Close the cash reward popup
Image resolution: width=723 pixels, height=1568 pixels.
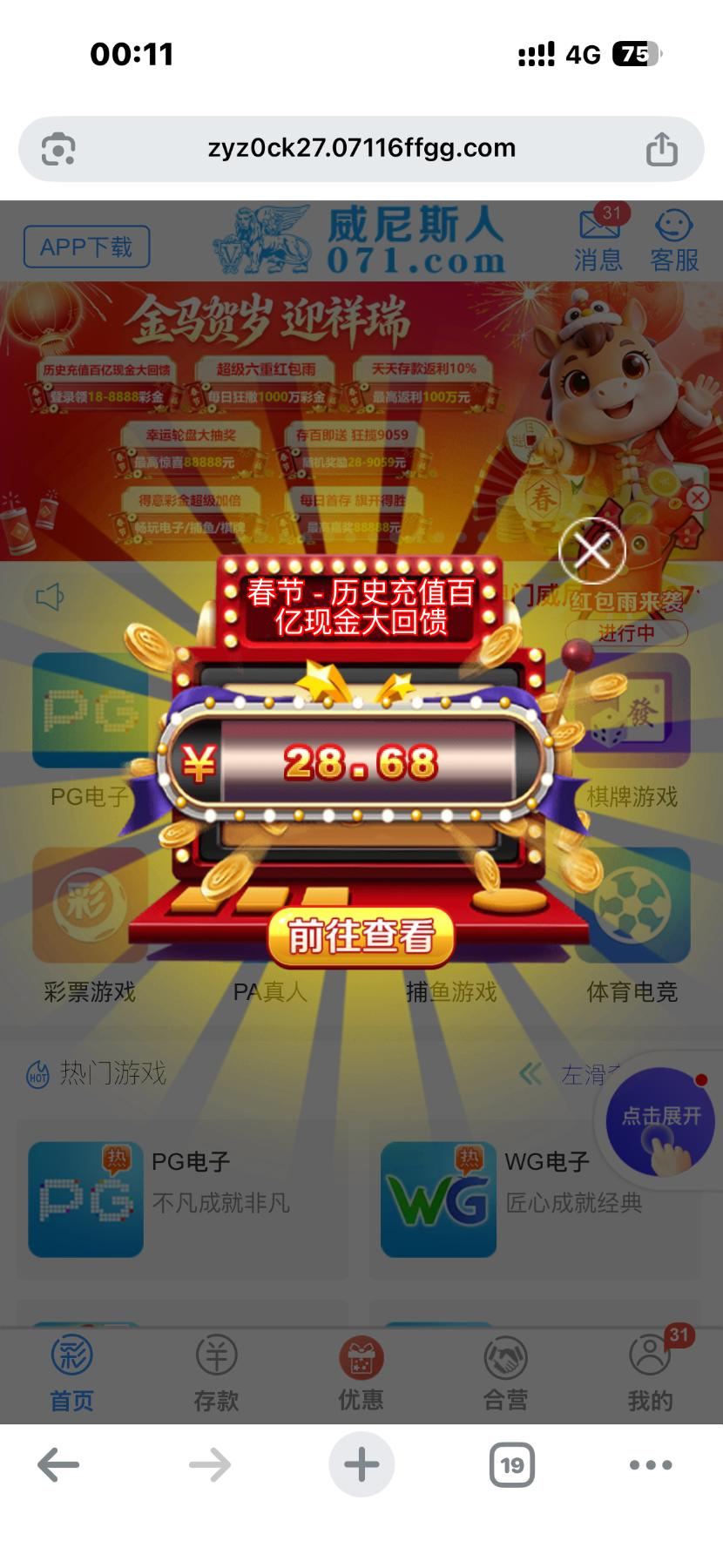pyautogui.click(x=592, y=551)
